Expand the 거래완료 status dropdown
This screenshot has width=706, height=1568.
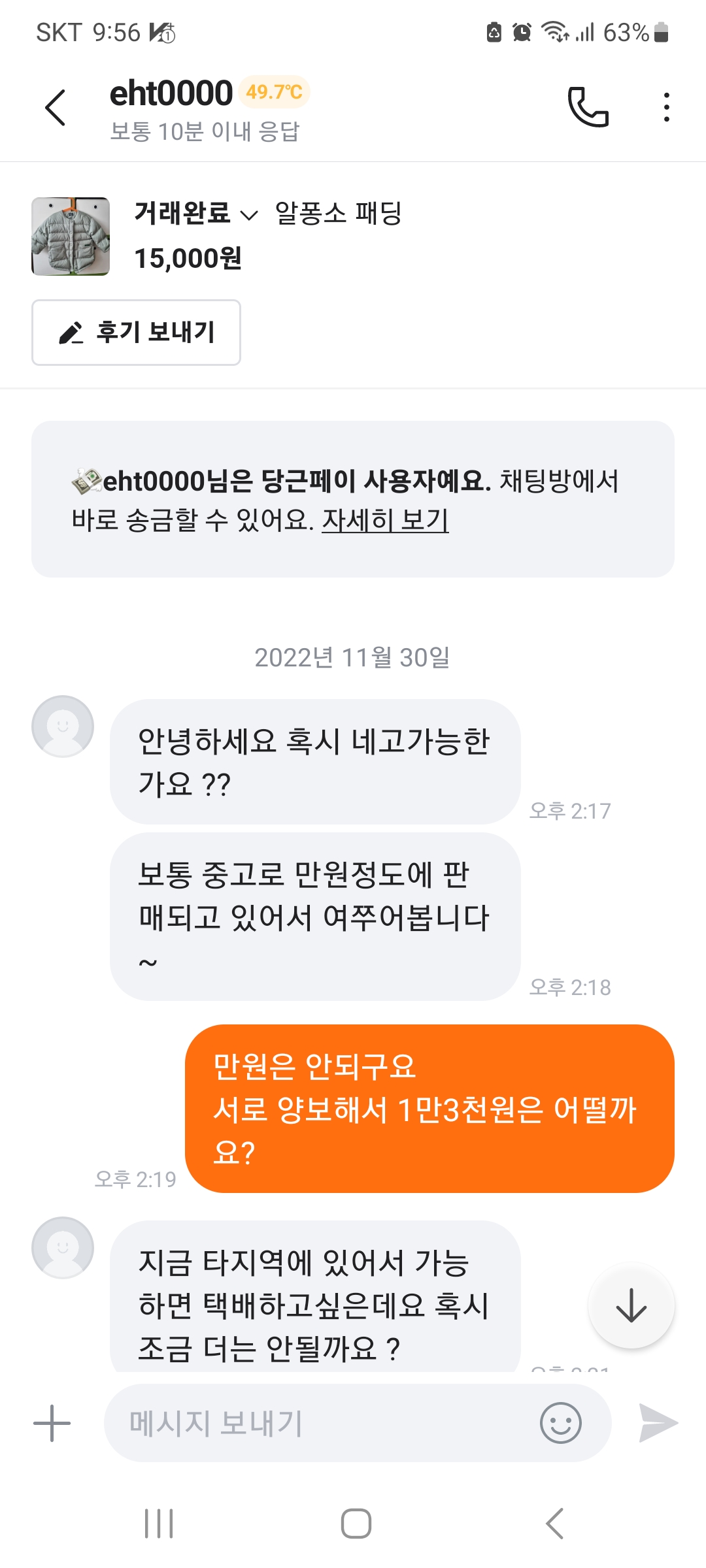pos(196,214)
